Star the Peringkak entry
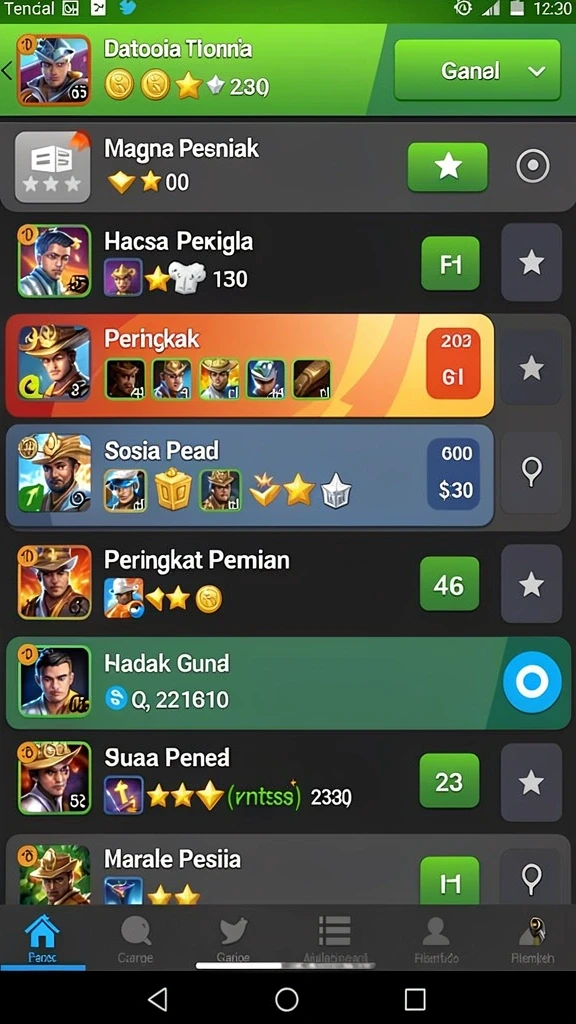576x1024 pixels. pyautogui.click(x=532, y=368)
